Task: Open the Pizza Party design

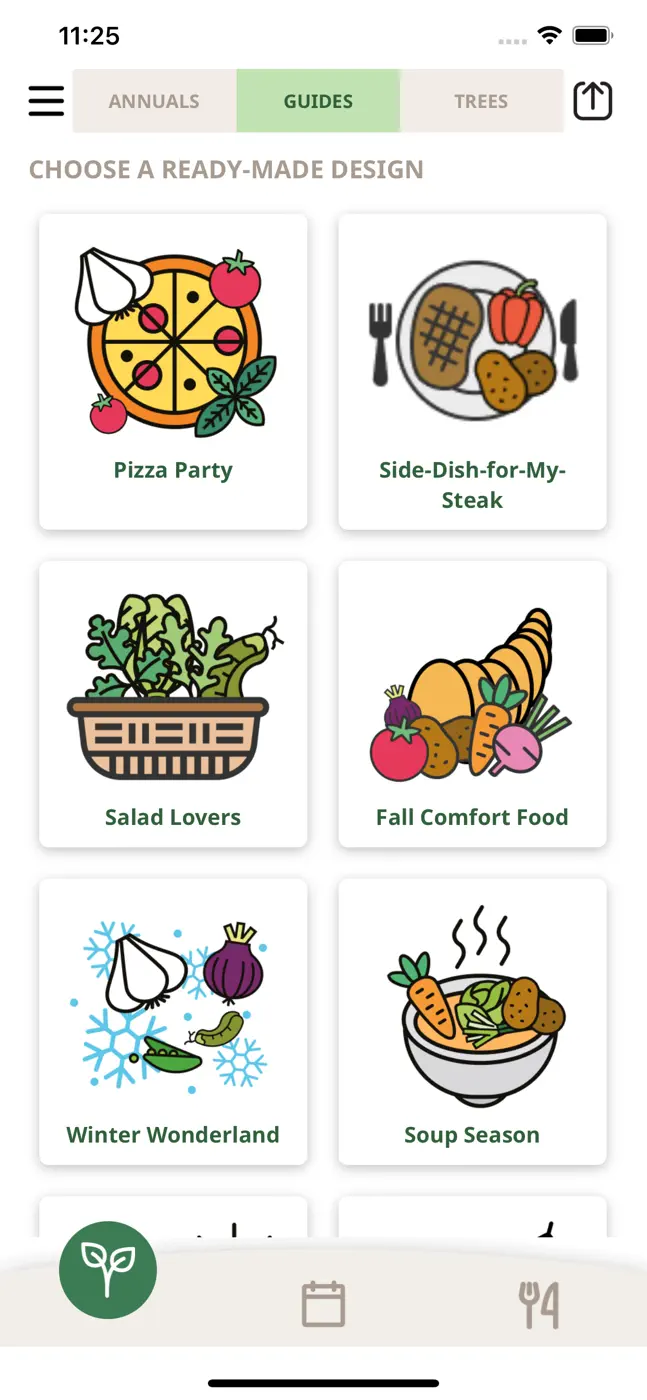Action: point(173,371)
